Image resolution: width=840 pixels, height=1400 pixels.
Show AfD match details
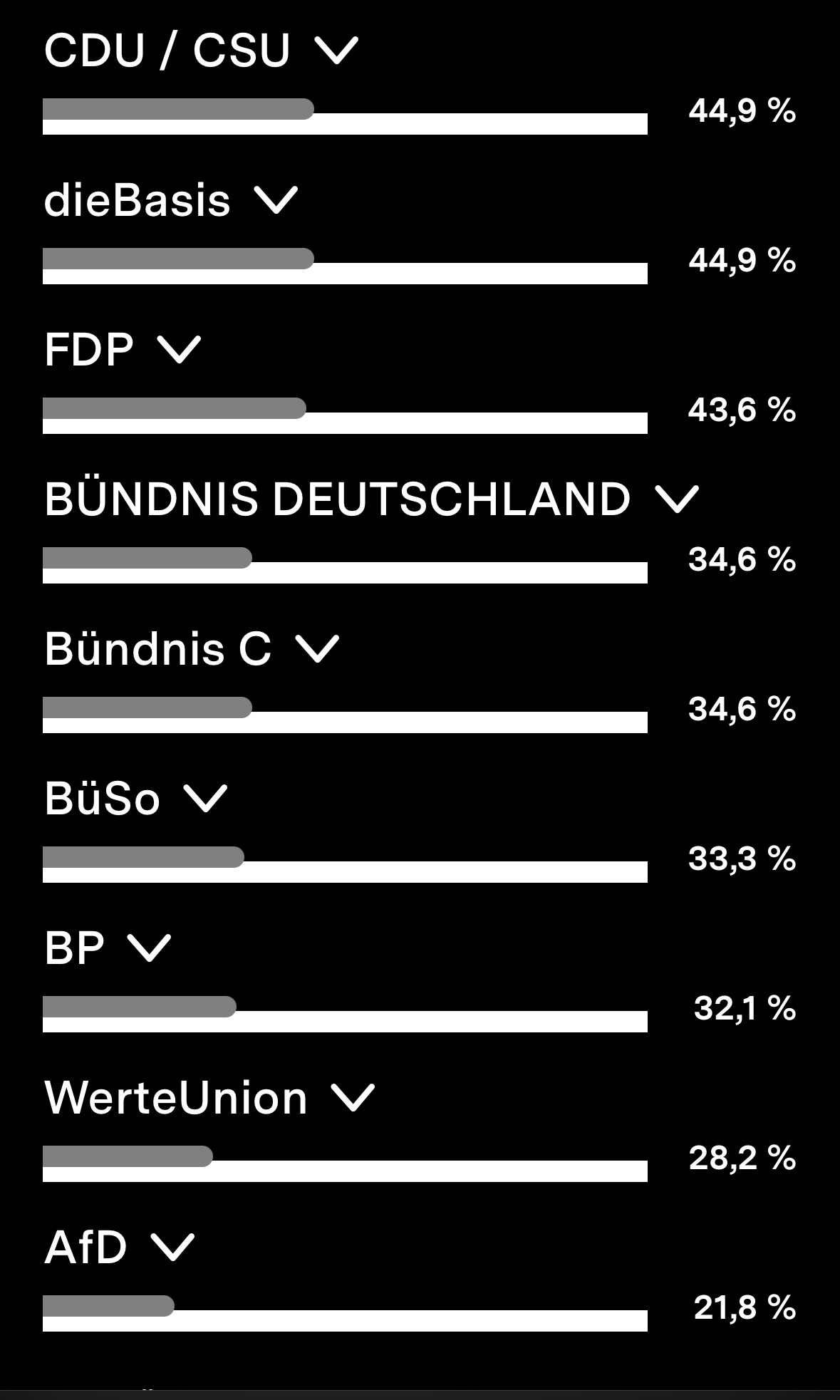[x=172, y=1248]
